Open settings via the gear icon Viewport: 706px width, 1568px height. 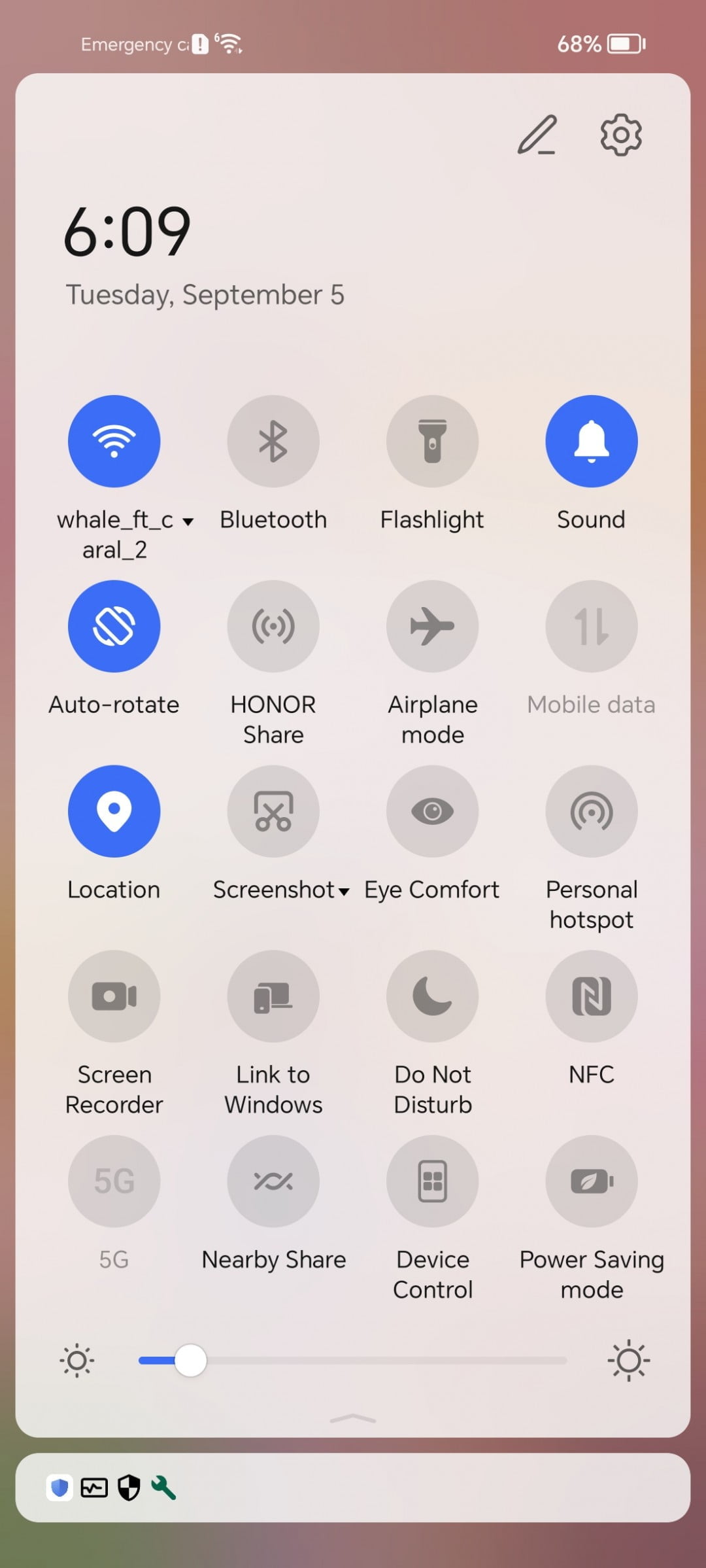(620, 135)
